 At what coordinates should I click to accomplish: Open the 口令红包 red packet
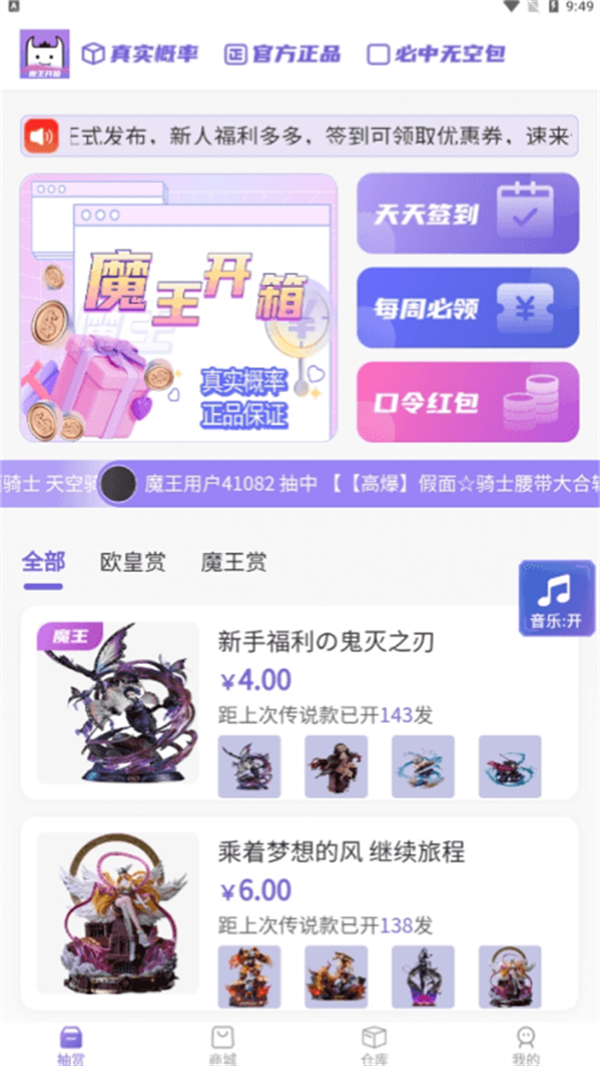click(x=467, y=402)
